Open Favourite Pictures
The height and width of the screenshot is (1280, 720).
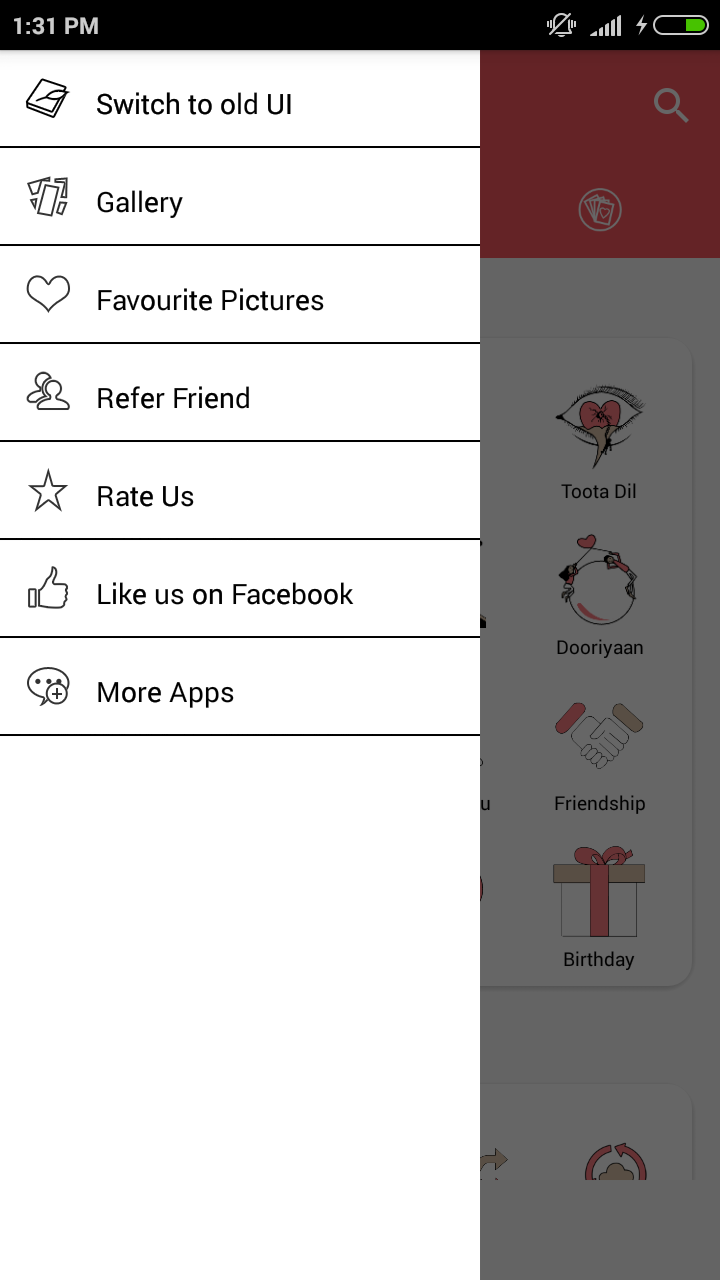coord(210,300)
